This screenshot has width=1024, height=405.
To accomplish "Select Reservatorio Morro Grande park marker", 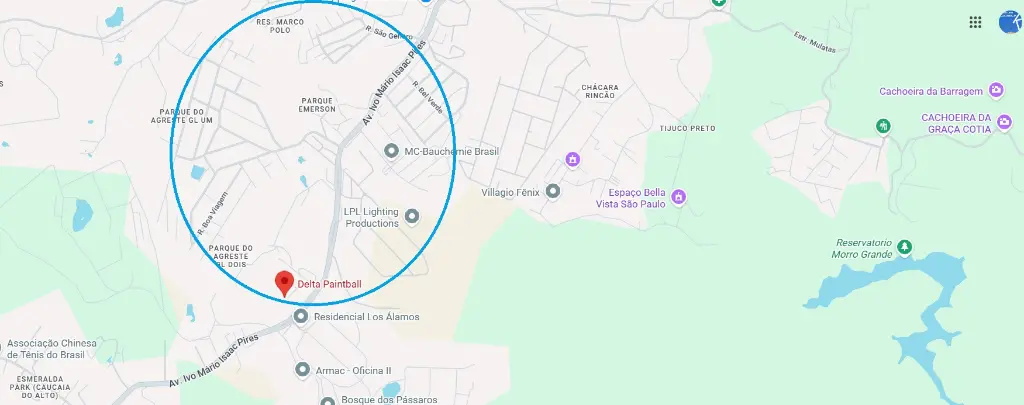I will click(904, 246).
